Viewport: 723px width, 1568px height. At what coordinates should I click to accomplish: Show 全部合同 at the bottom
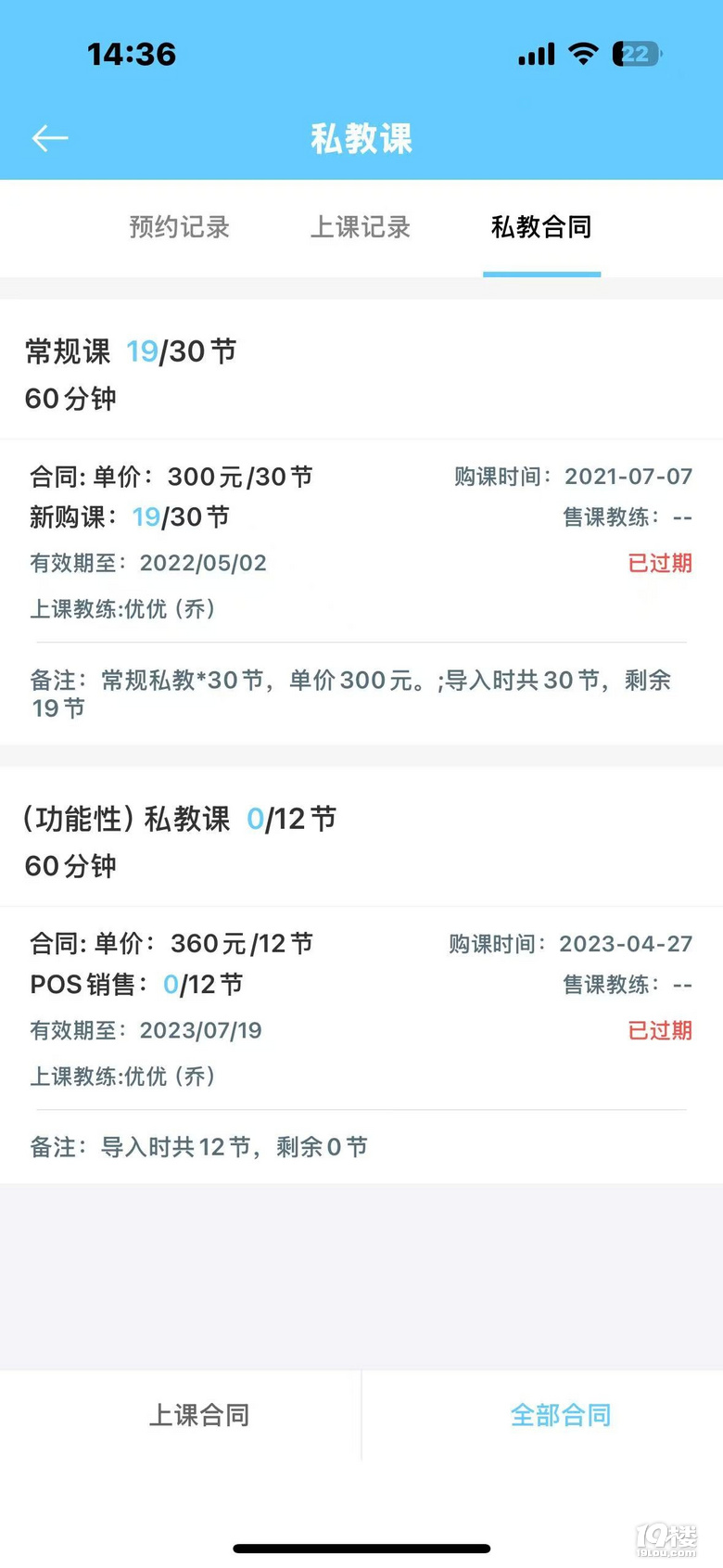click(x=560, y=1415)
